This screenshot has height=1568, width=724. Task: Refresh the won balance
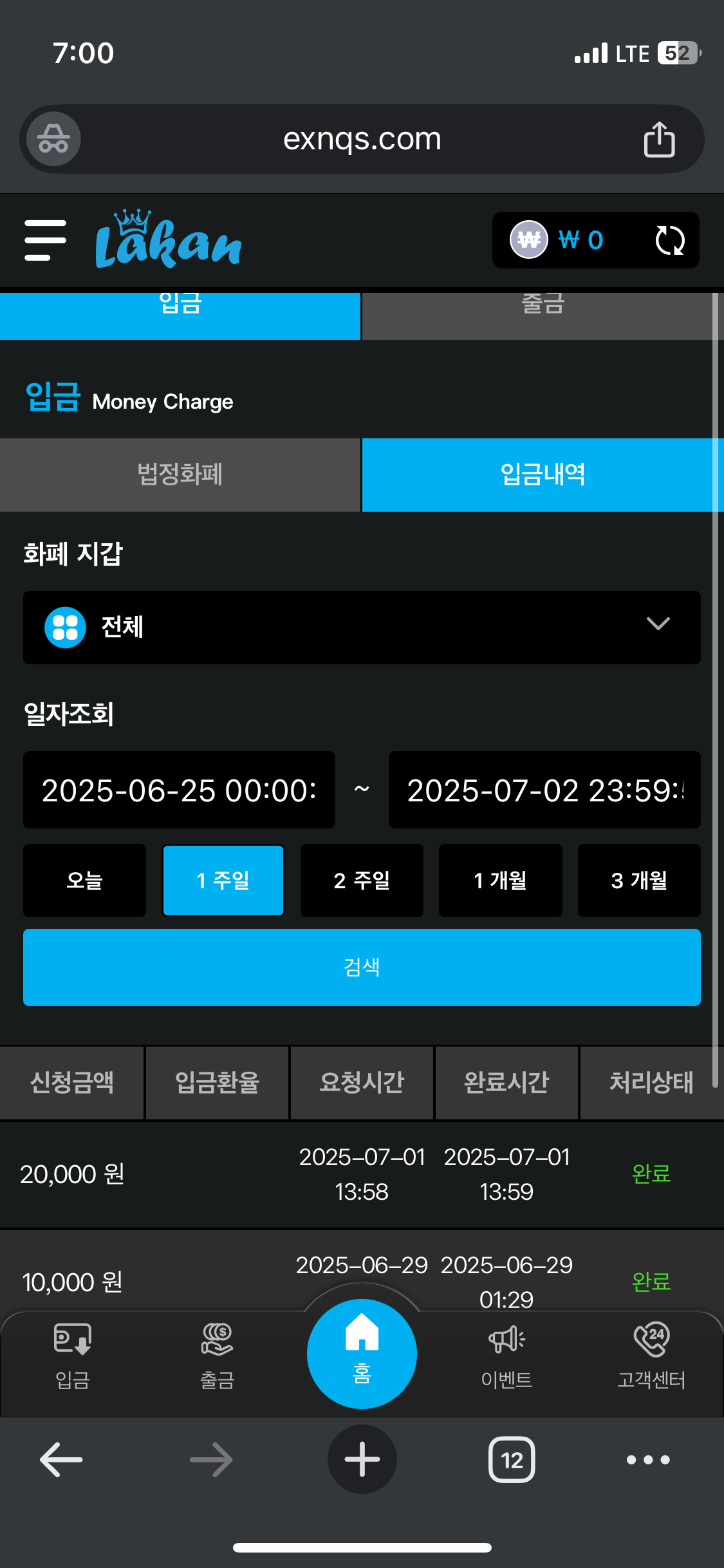(669, 240)
